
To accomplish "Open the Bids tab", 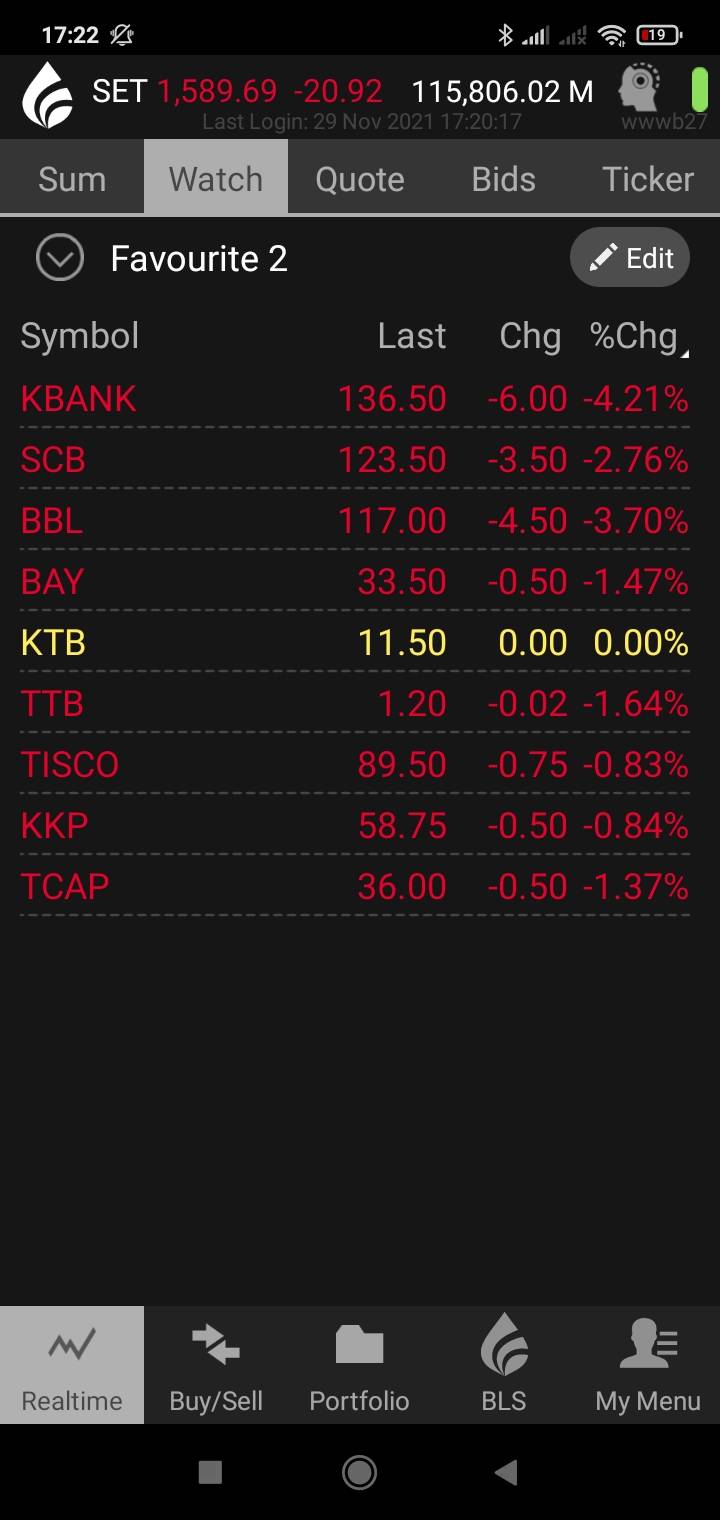I will [x=504, y=179].
